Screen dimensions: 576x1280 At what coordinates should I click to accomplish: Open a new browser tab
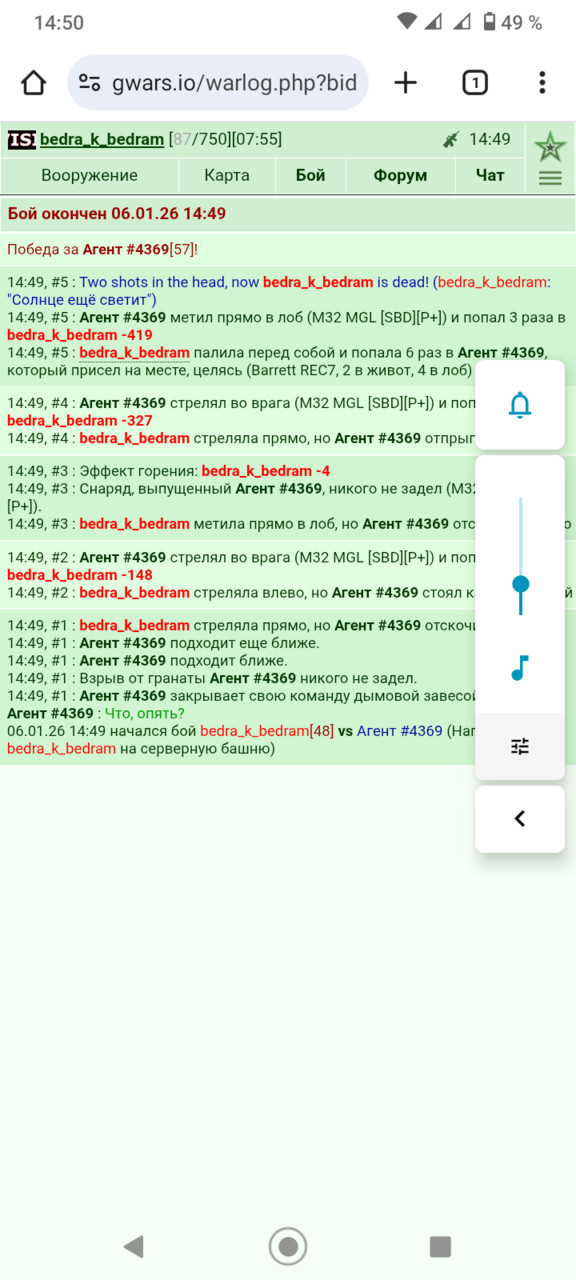point(405,83)
